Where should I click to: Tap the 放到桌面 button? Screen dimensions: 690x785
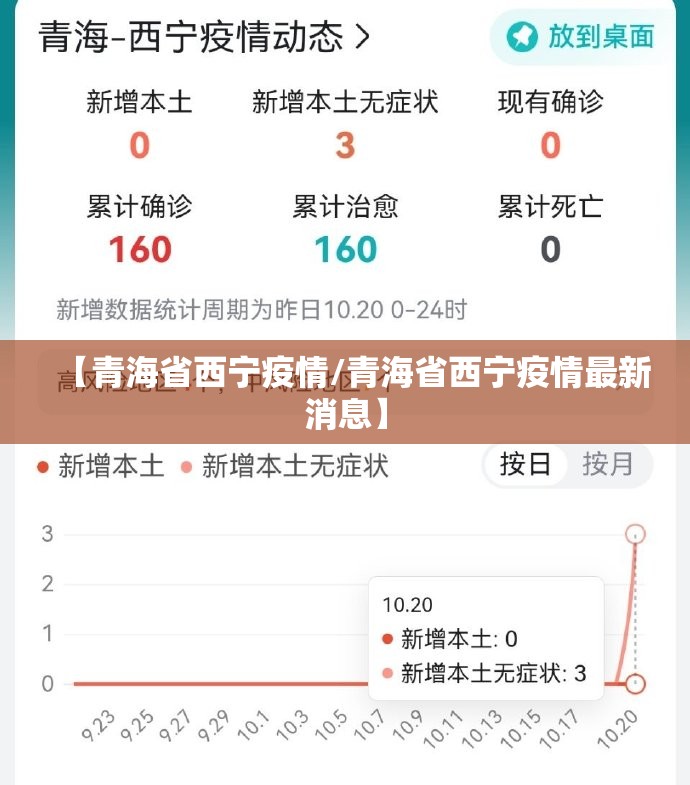click(x=580, y=38)
